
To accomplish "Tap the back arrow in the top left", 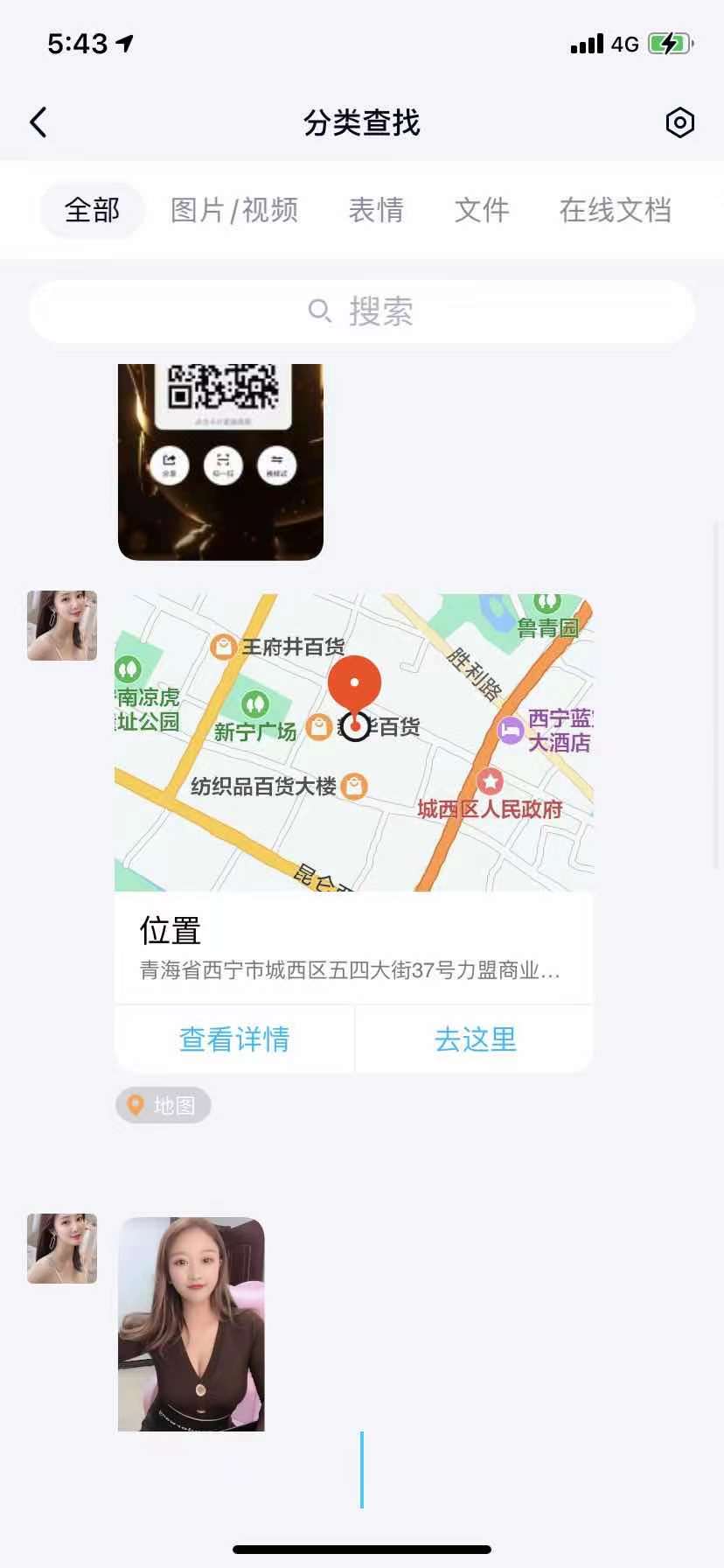I will click(38, 122).
